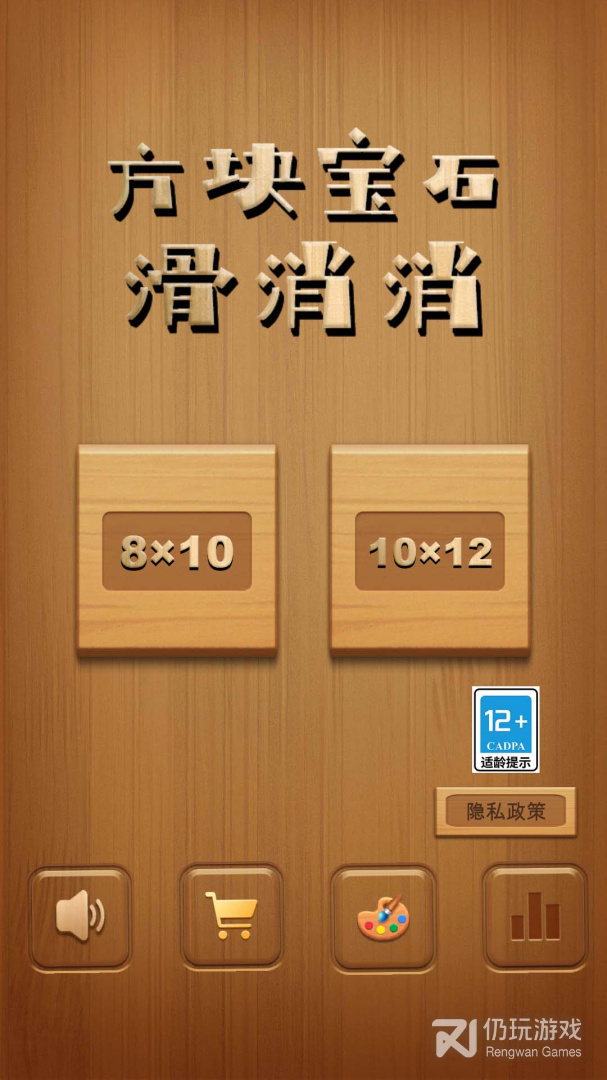Toggle the sound speaker icon
Image resolution: width=607 pixels, height=1080 pixels.
coord(80,917)
